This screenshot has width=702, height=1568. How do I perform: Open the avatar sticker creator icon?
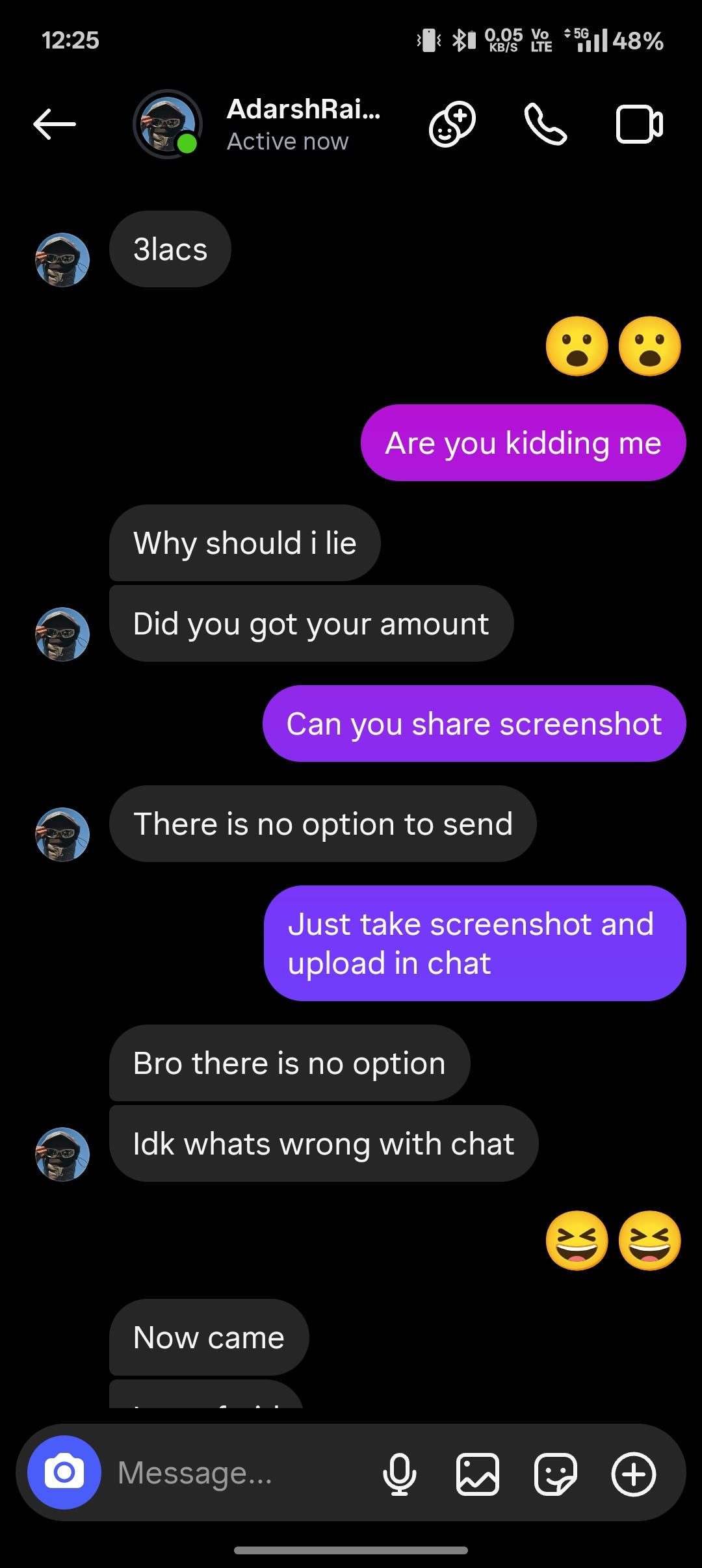click(452, 124)
